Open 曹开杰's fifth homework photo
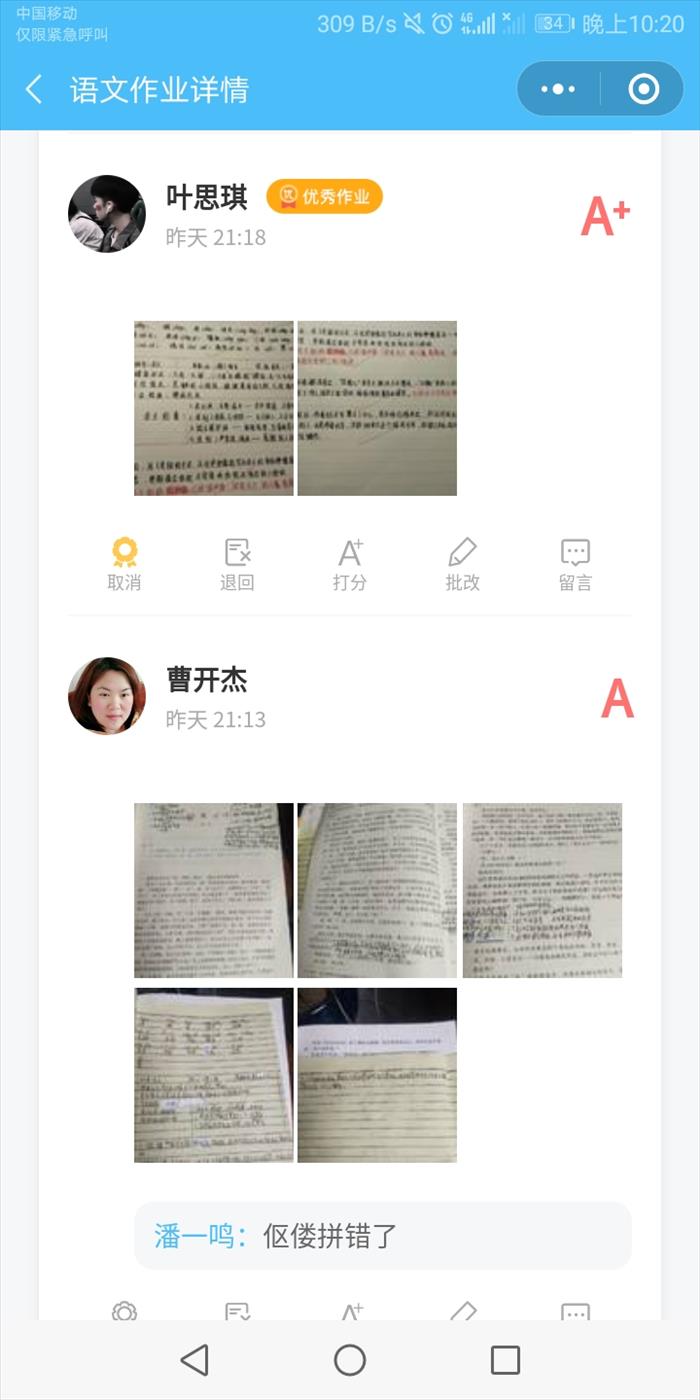The image size is (700, 1400). coord(377,1075)
